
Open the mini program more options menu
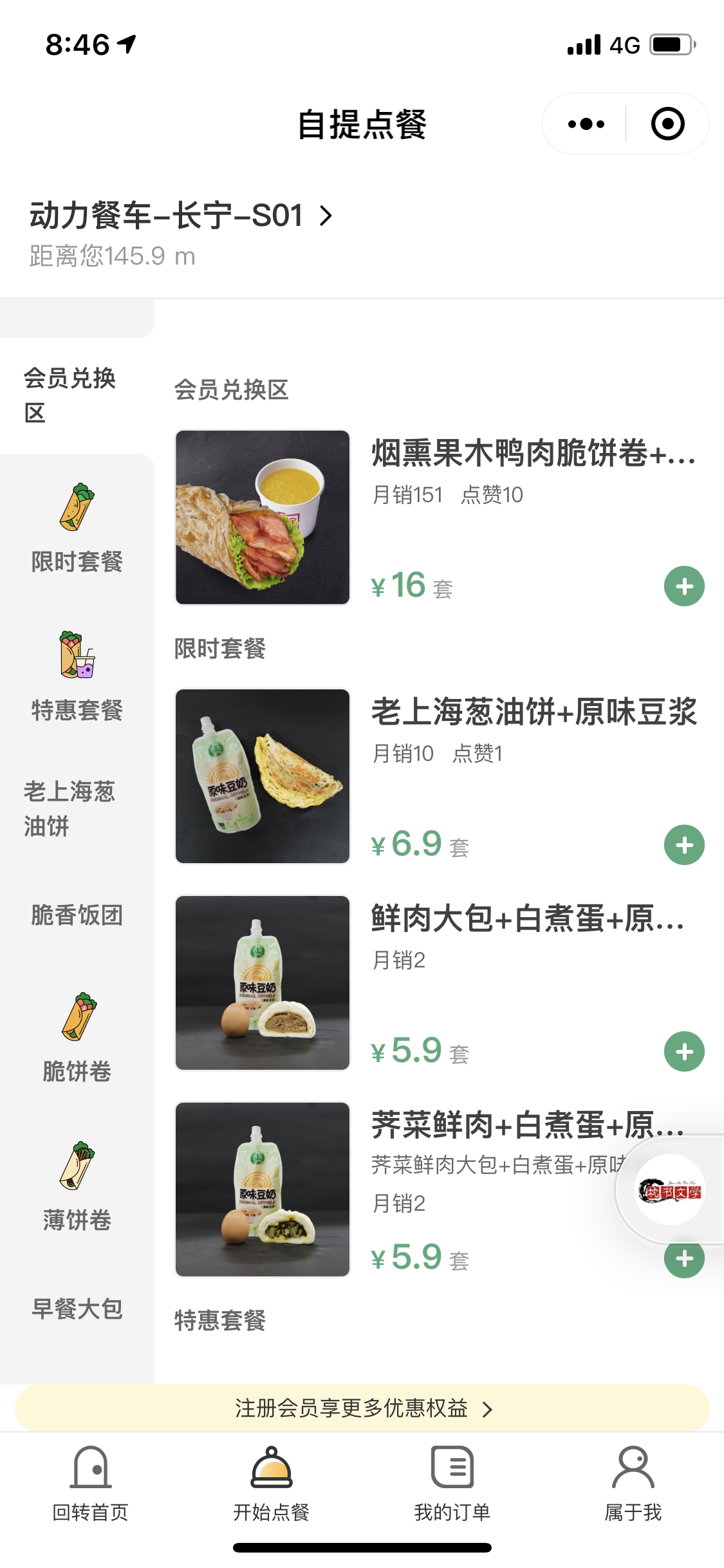click(x=586, y=124)
